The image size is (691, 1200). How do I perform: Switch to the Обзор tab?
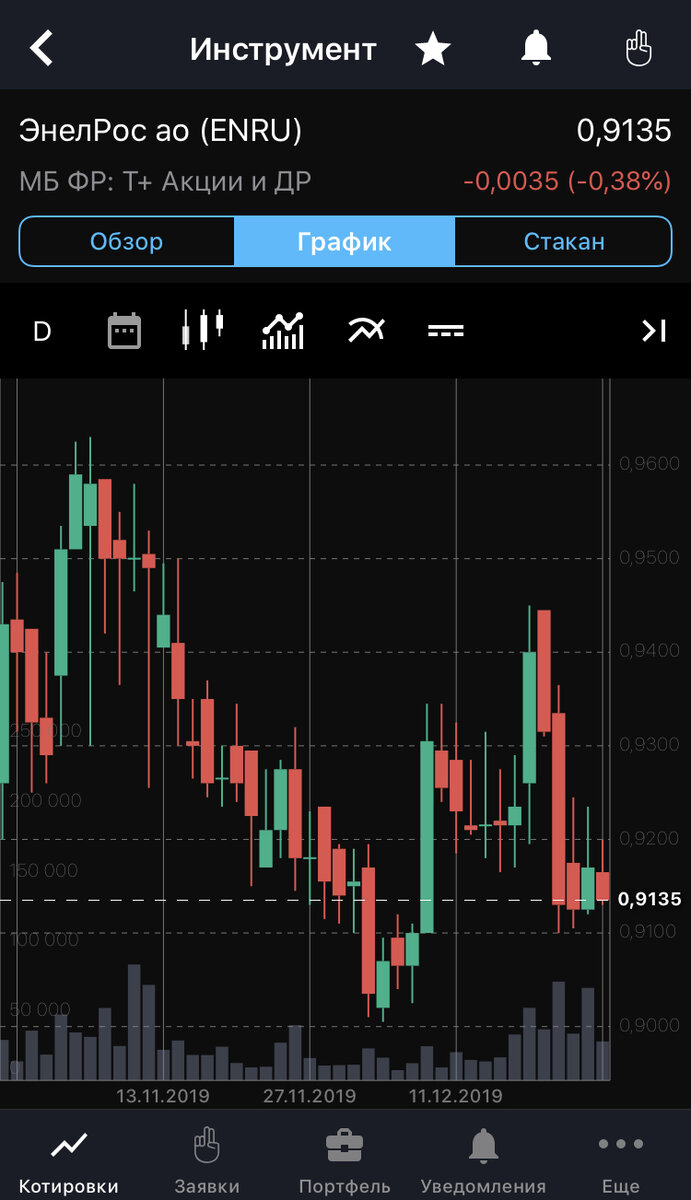[x=126, y=241]
